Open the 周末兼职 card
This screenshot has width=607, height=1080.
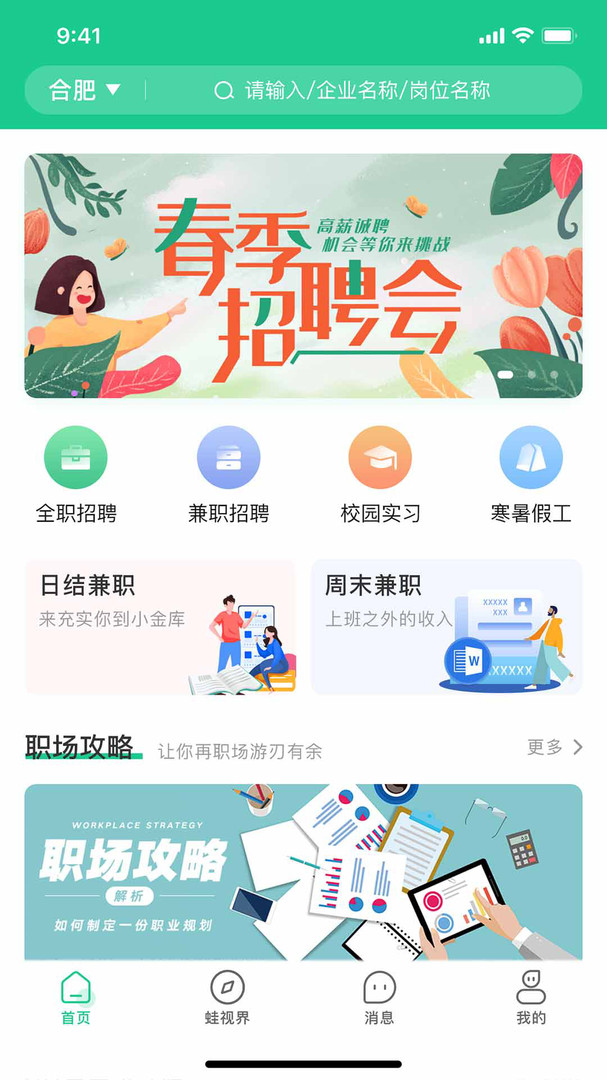446,626
